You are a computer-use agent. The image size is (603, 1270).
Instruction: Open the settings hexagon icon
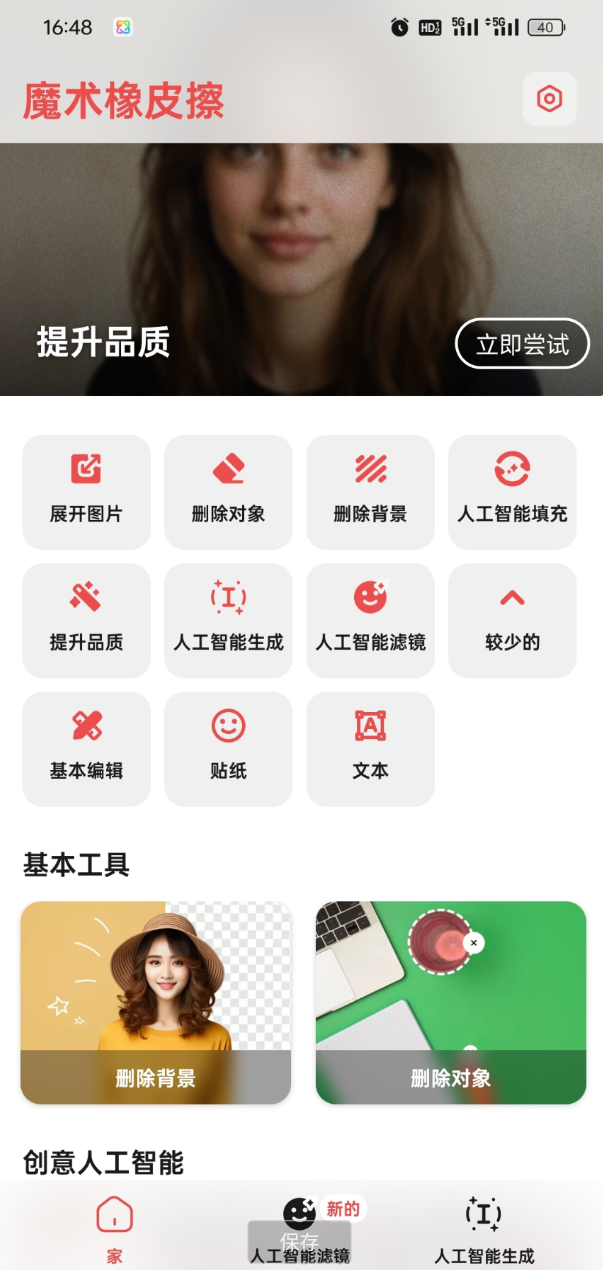549,99
